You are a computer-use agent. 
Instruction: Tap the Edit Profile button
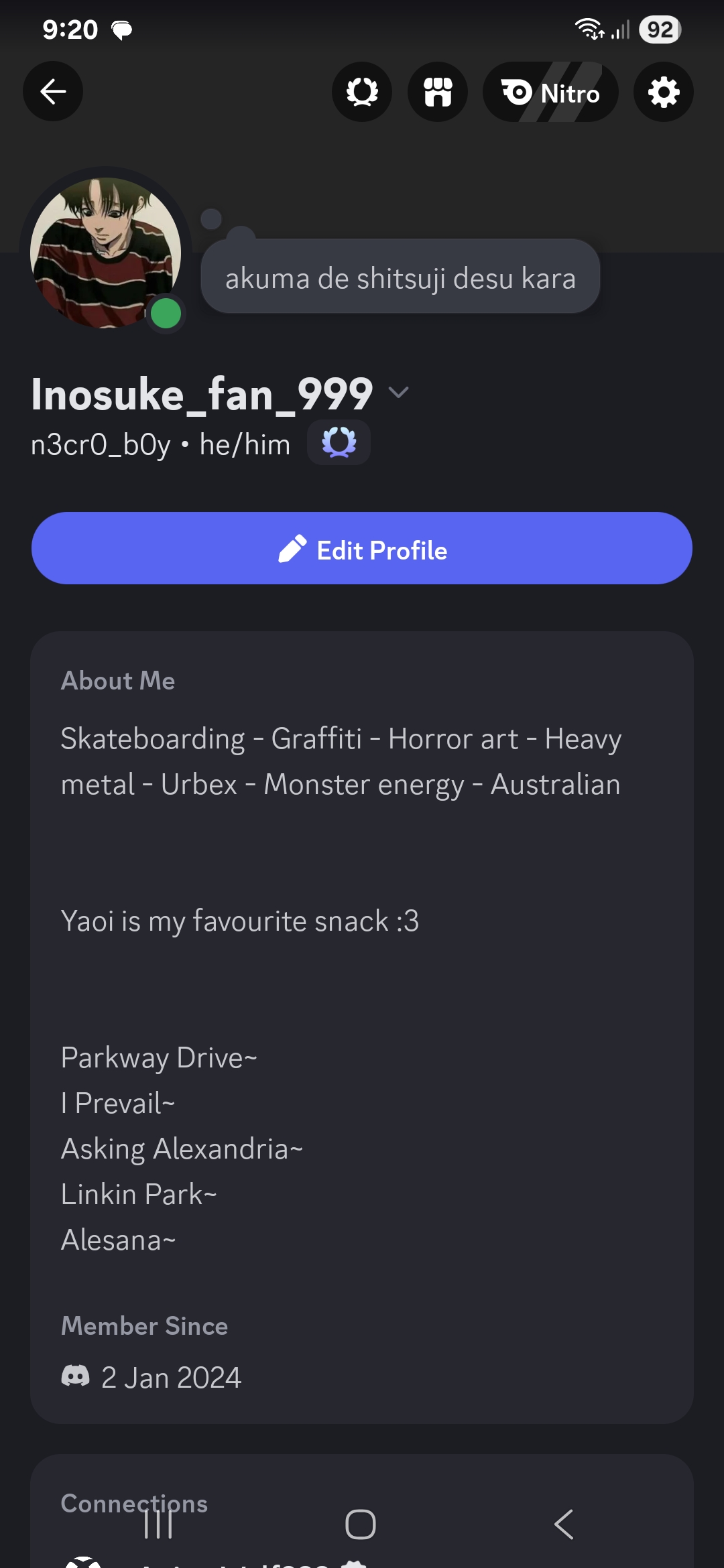click(362, 548)
